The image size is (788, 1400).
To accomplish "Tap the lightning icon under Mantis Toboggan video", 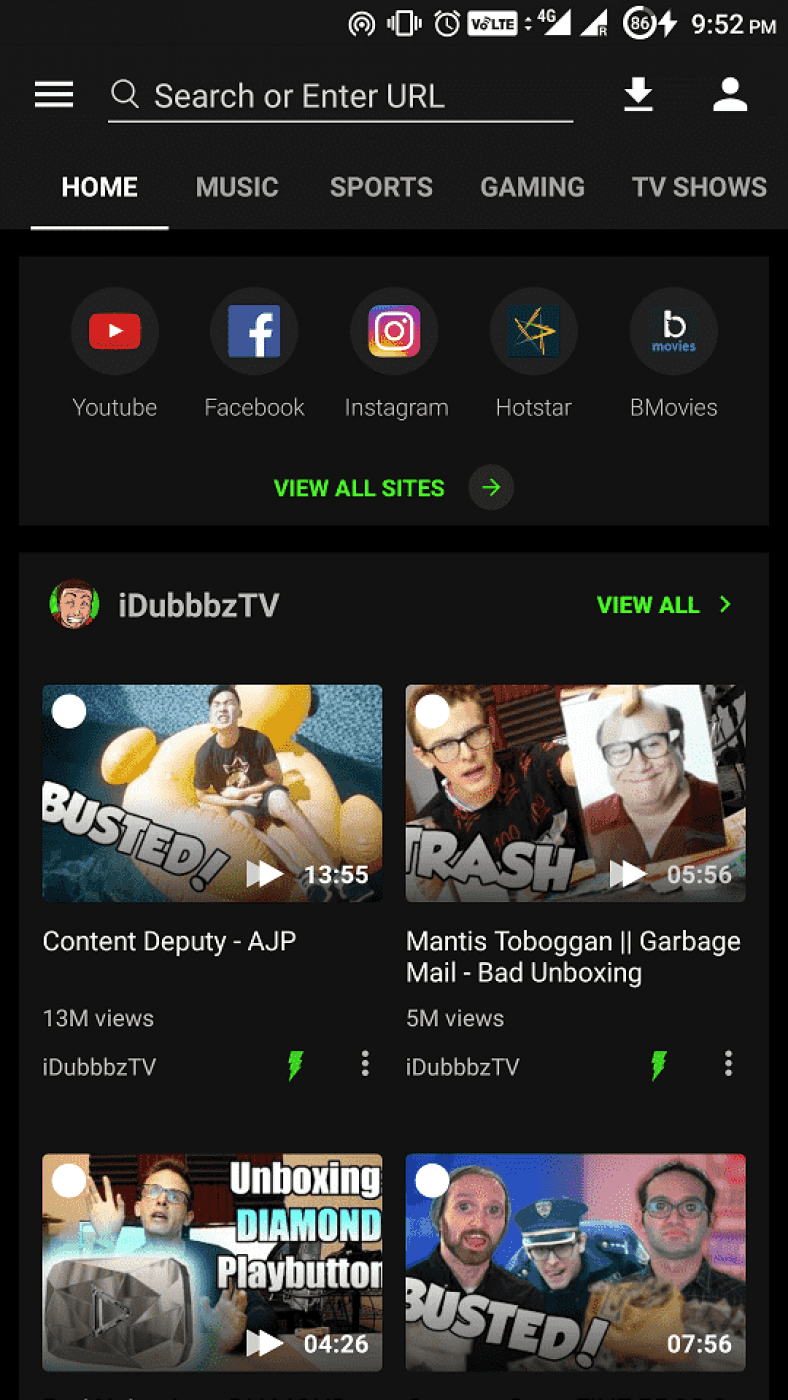I will 658,1066.
